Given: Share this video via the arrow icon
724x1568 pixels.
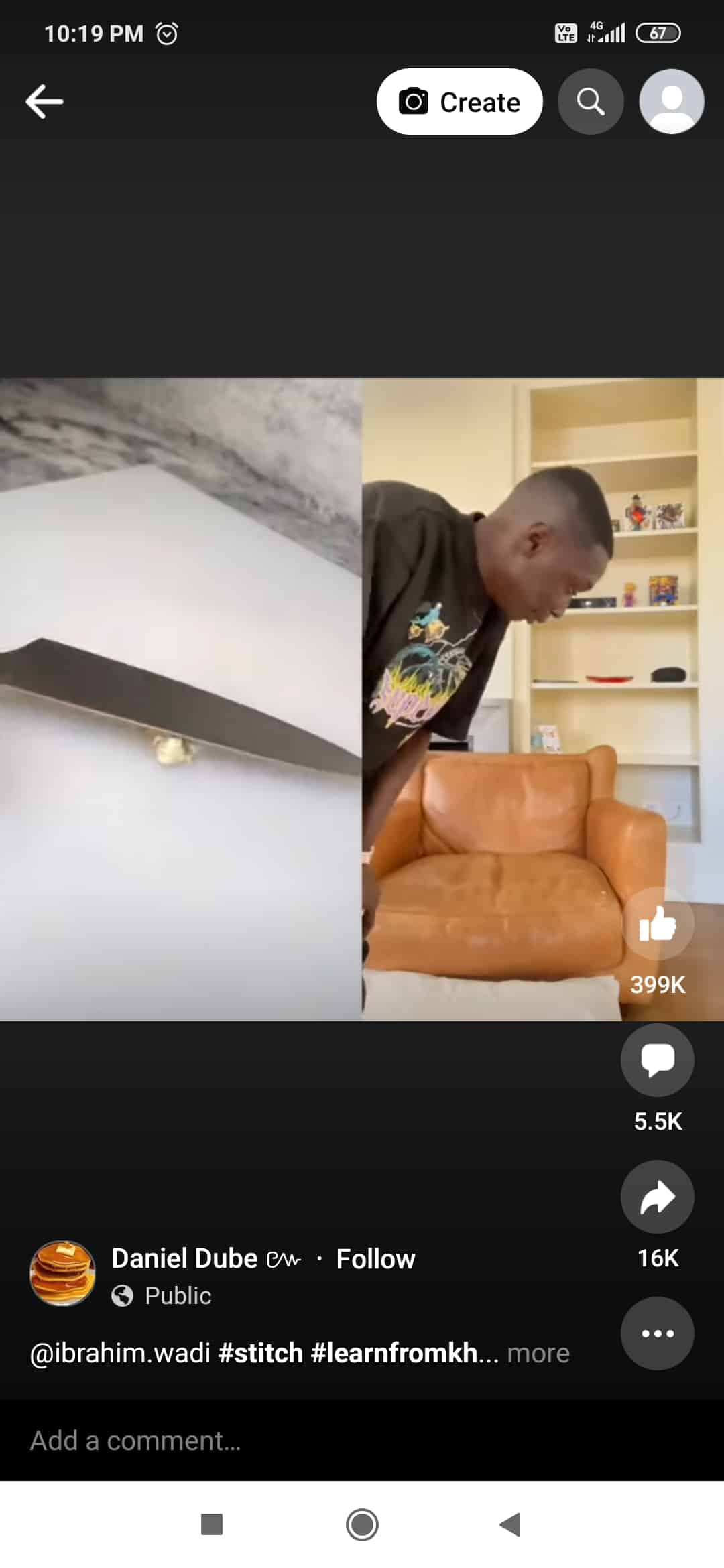Looking at the screenshot, I should click(657, 1197).
